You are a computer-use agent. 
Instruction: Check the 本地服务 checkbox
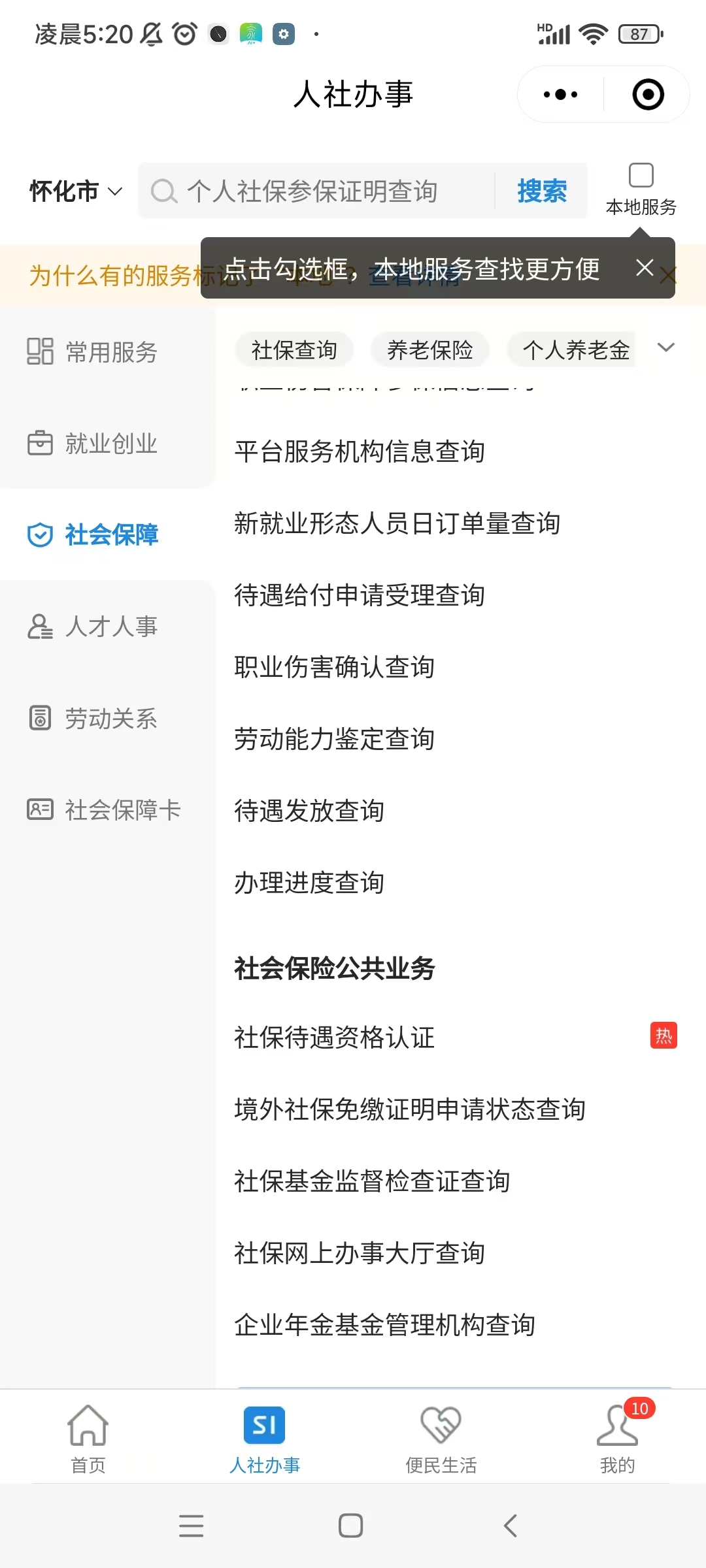click(x=641, y=176)
